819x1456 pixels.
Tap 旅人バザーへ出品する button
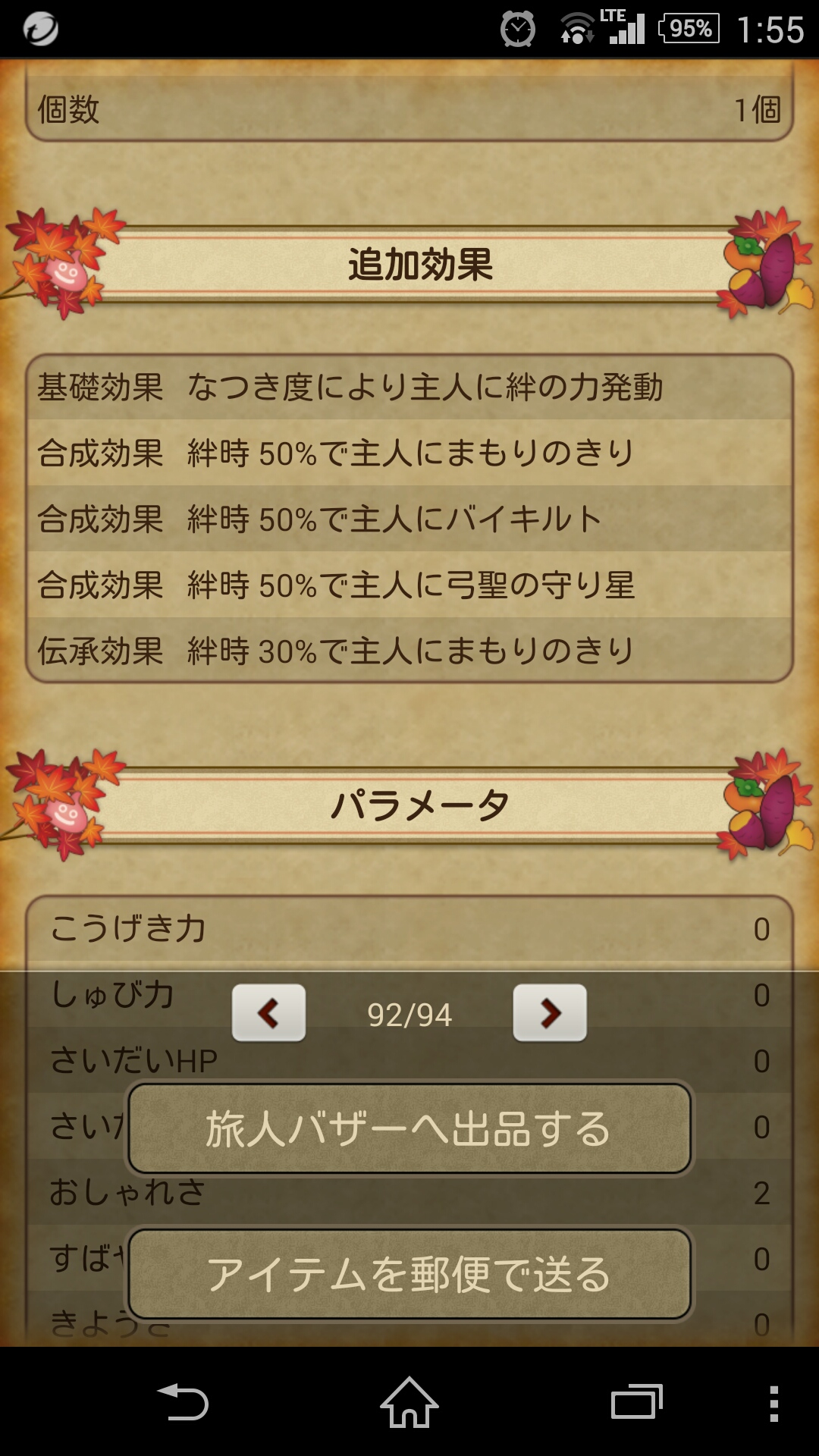[x=409, y=1128]
